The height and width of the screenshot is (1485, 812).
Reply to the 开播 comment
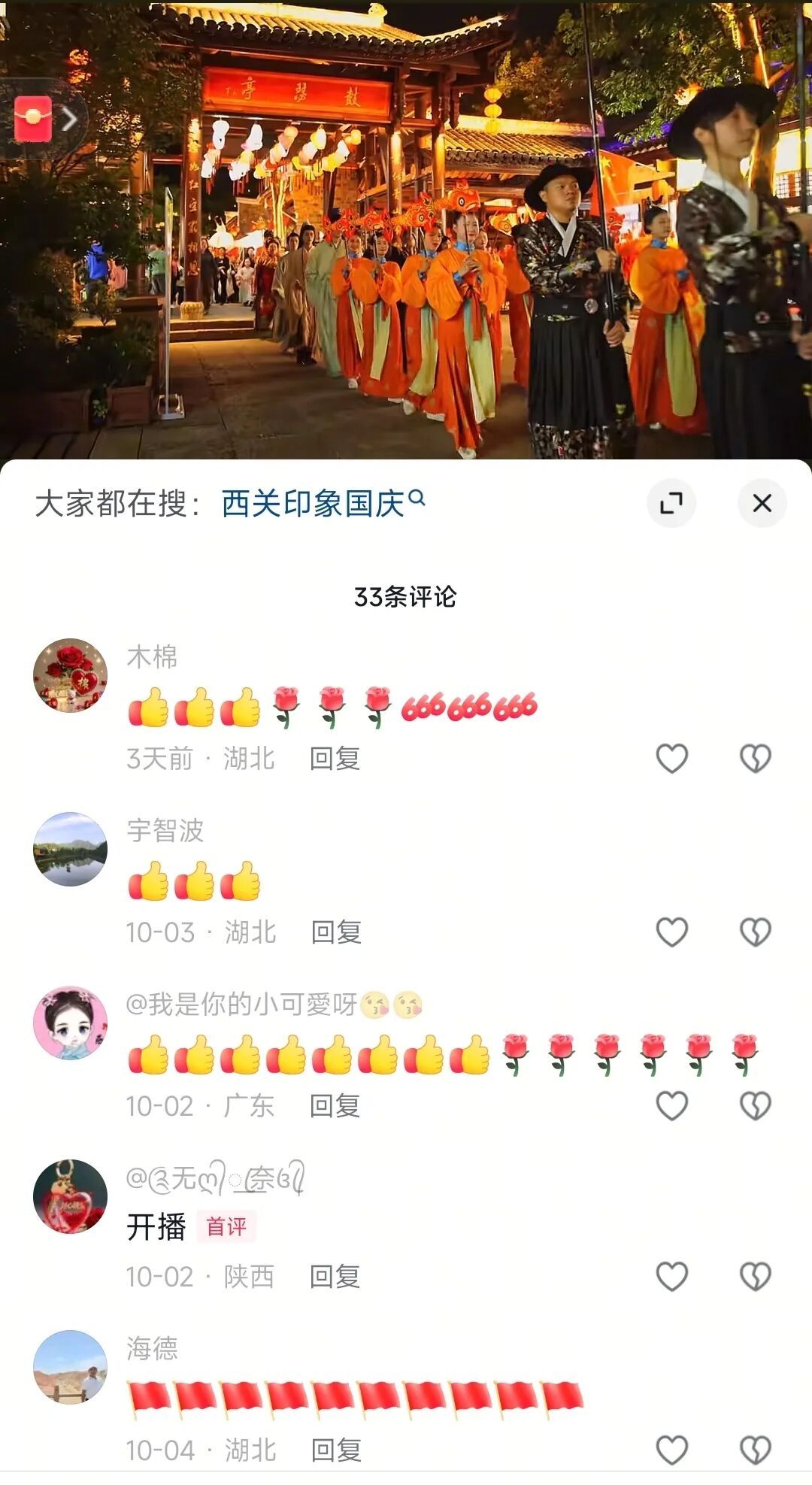point(335,1277)
